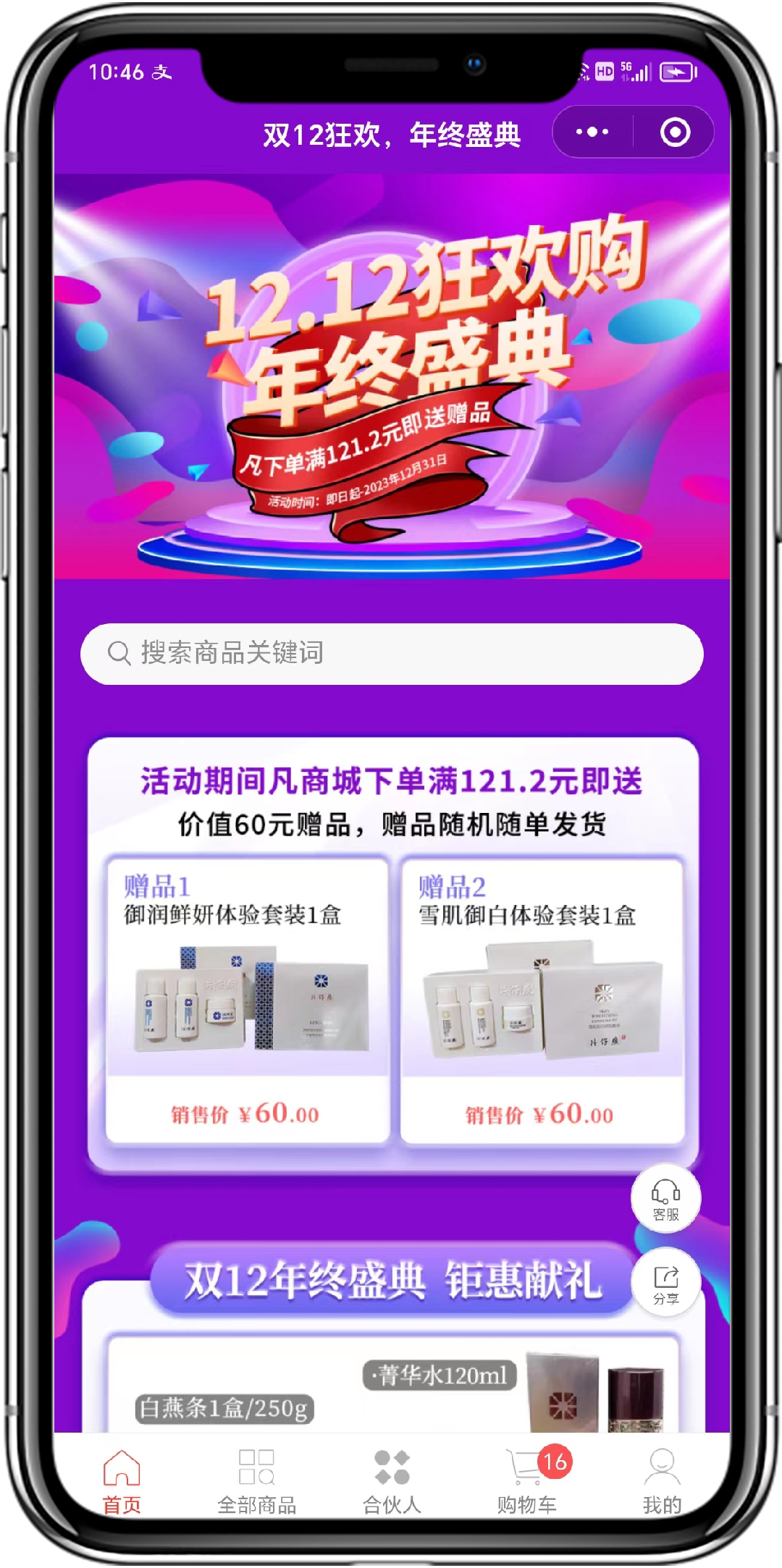
Task: Contact 客服 customer service
Action: coord(665,1198)
